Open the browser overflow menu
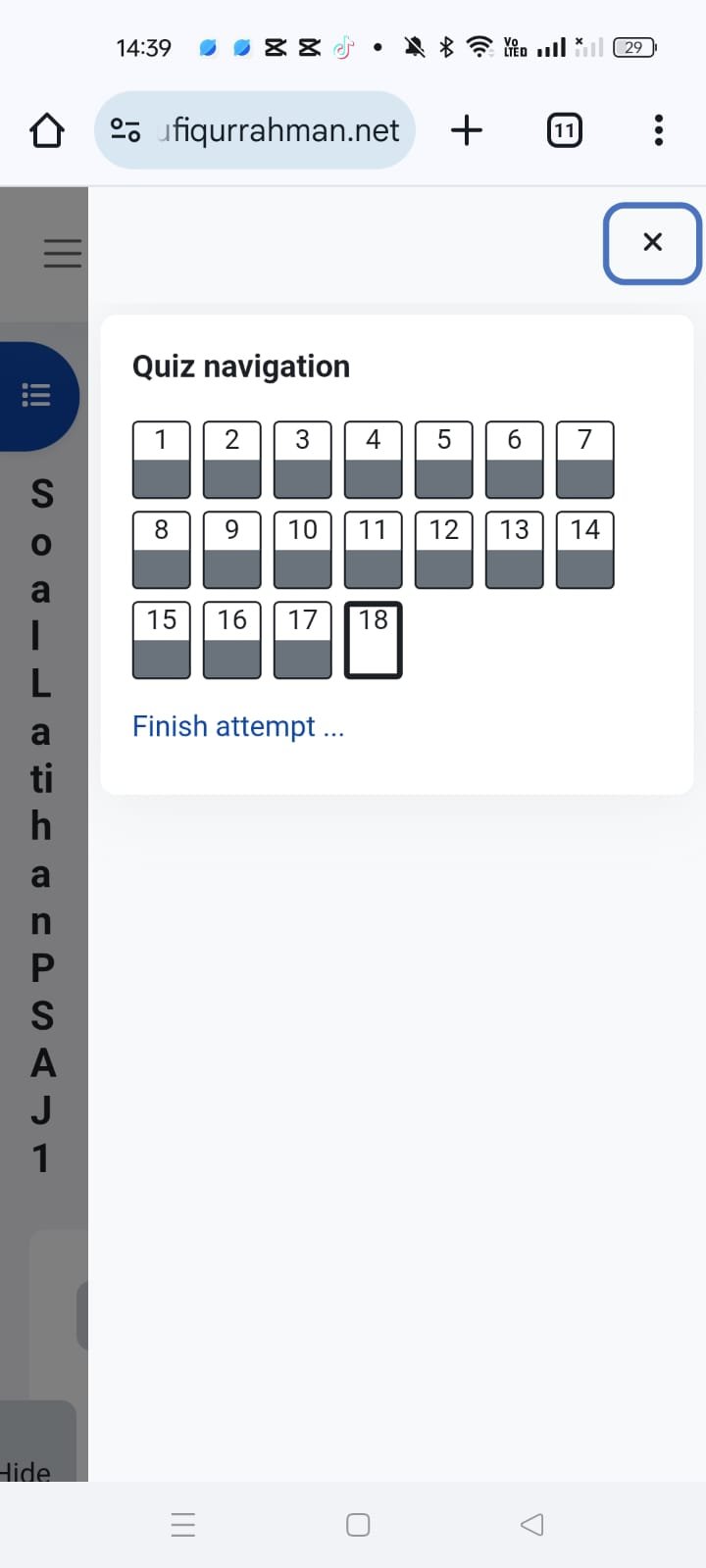 tap(658, 130)
